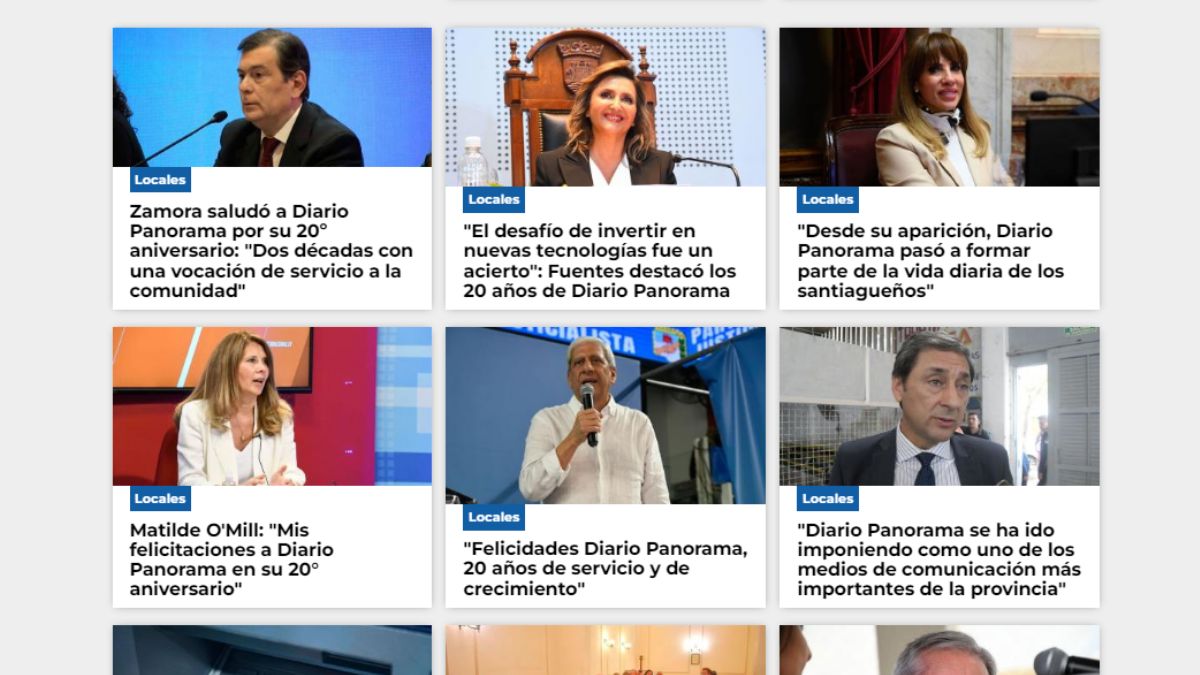Select Locales tag on the Fuentes article
The width and height of the screenshot is (1200, 675).
coord(493,199)
